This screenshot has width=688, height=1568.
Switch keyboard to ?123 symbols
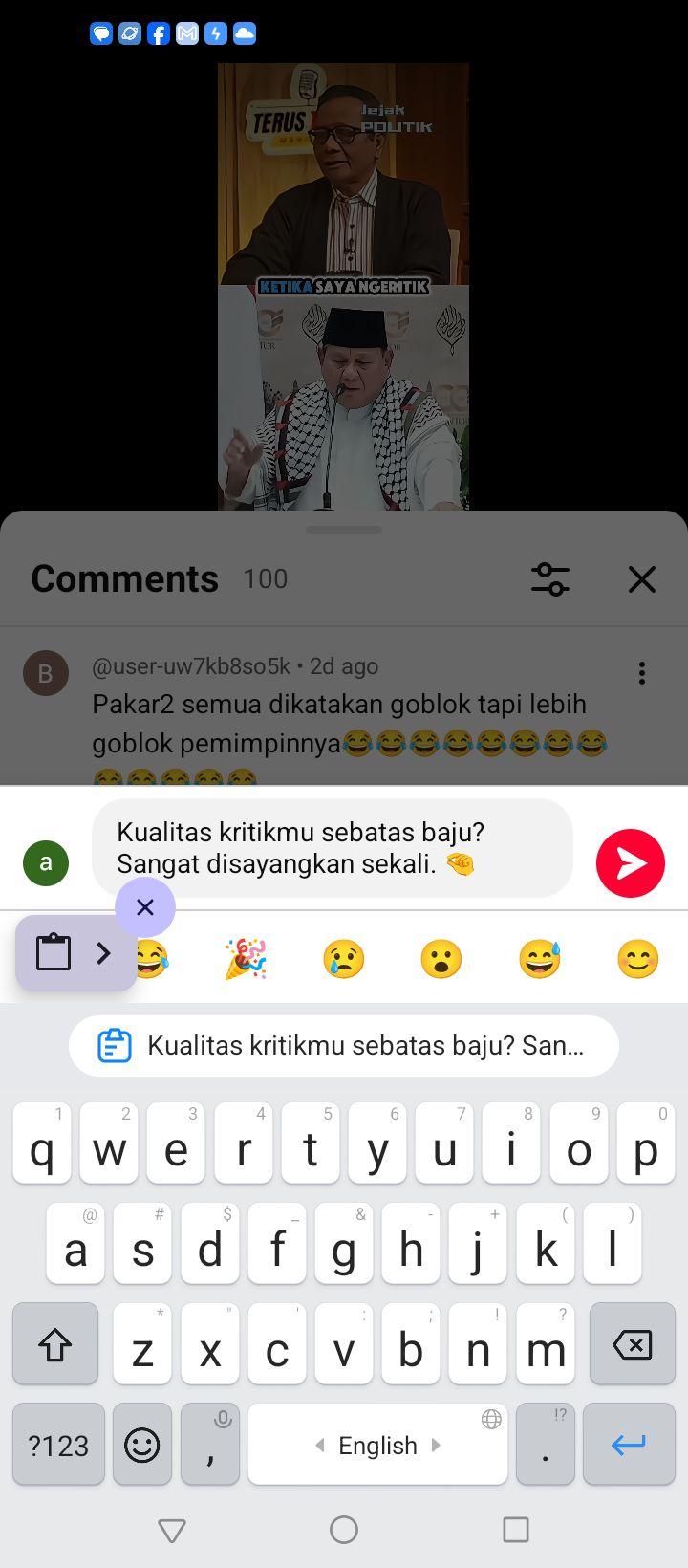tap(58, 1444)
